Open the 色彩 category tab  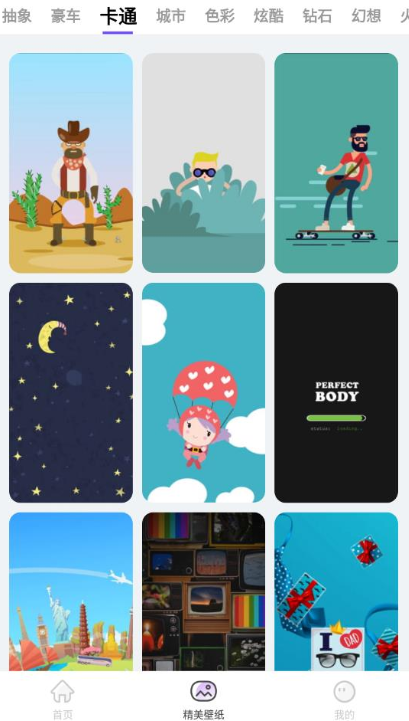coord(219,16)
